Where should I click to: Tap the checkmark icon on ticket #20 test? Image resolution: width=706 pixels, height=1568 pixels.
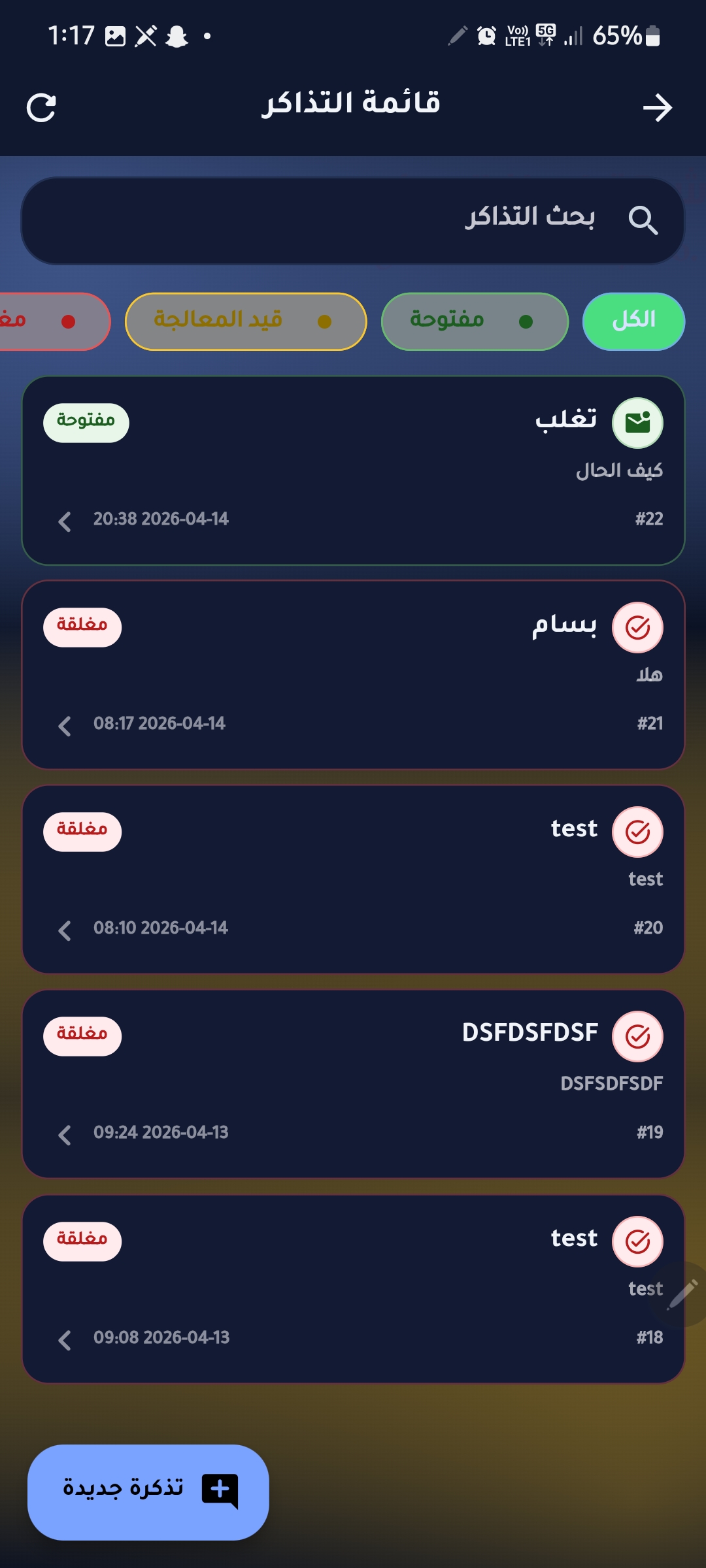[637, 830]
